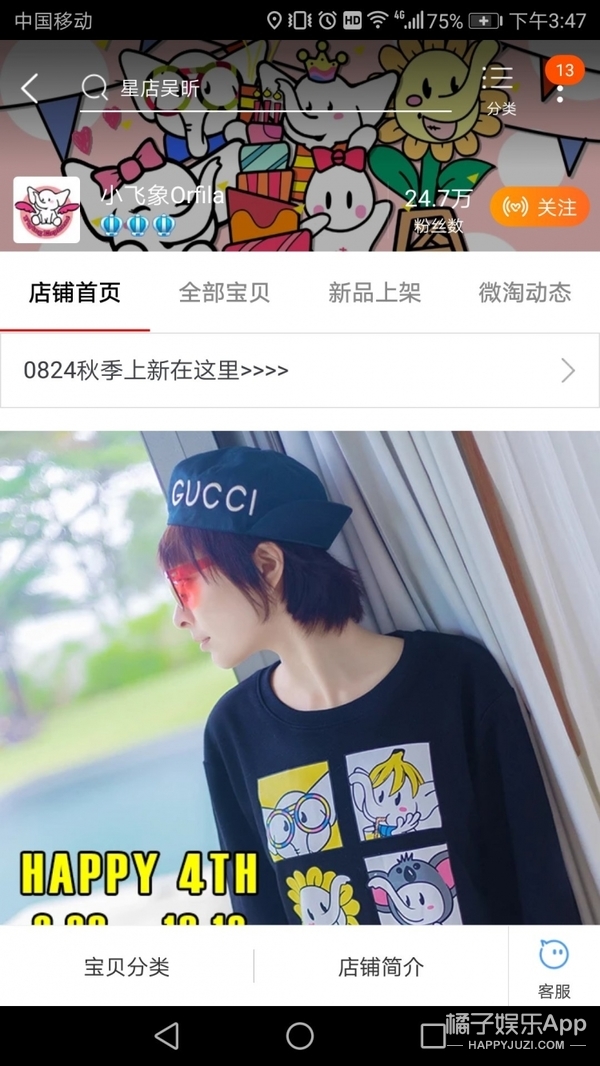Open the overflow menu with 13 badge
The image size is (600, 1066).
[560, 84]
